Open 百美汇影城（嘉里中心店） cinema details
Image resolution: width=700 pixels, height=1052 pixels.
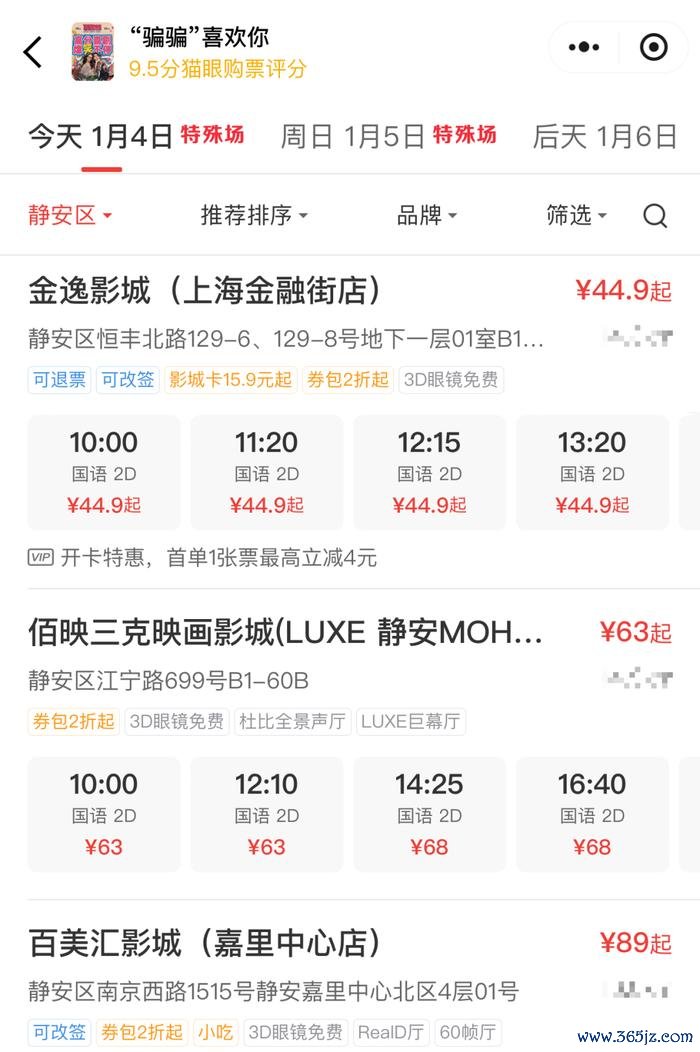(x=205, y=942)
